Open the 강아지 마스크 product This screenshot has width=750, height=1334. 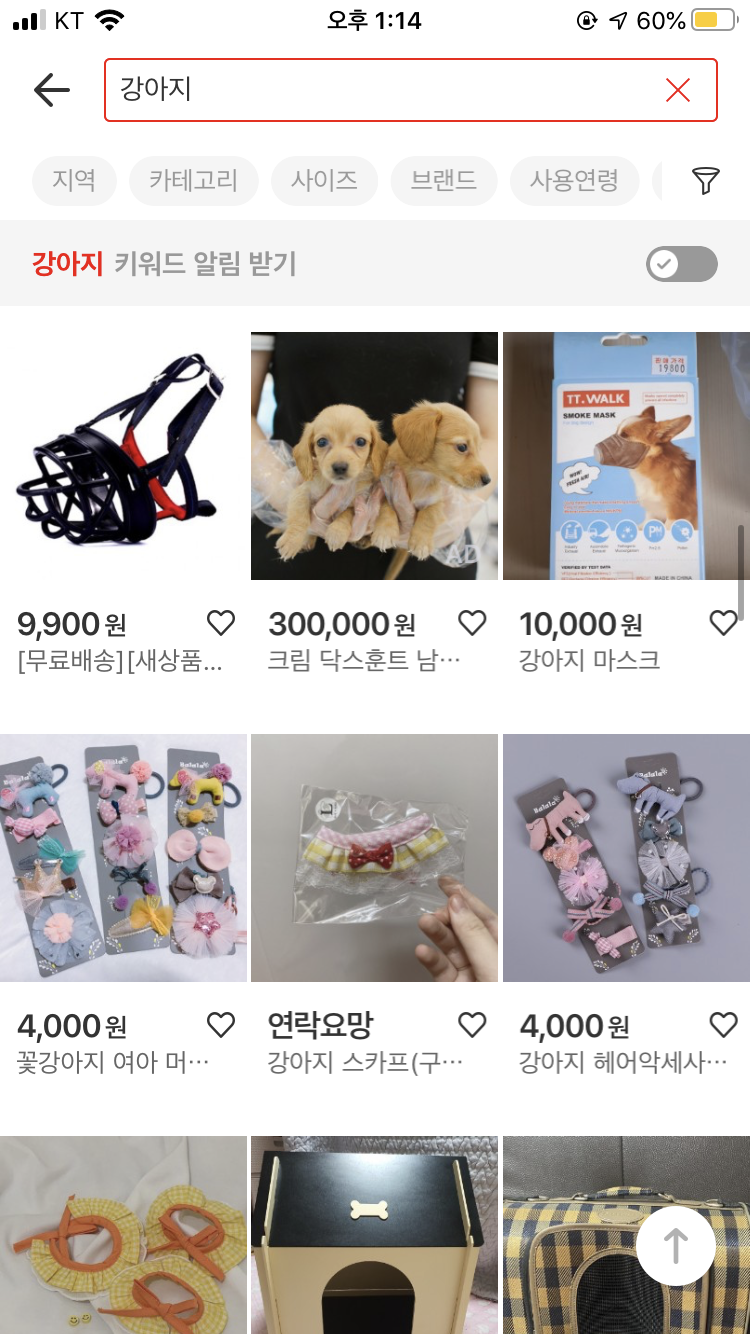coord(626,456)
